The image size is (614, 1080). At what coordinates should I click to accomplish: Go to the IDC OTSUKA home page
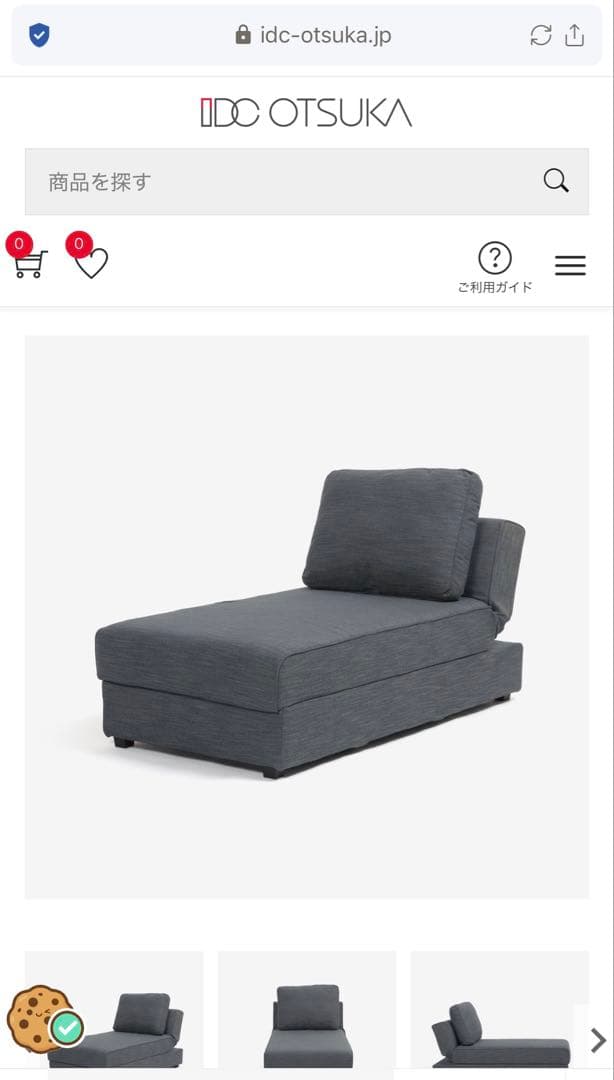pos(306,113)
